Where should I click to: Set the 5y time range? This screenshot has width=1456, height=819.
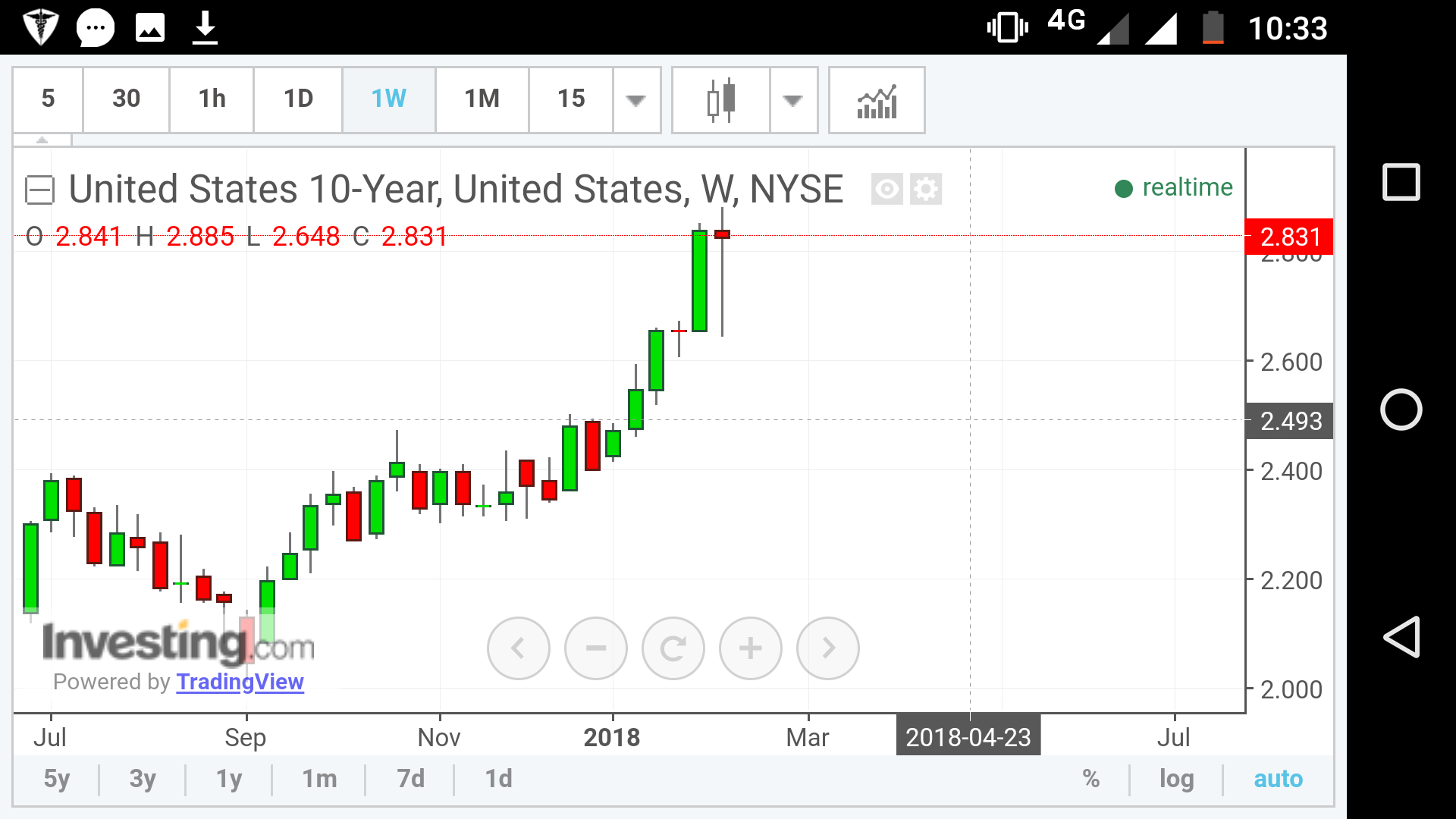click(57, 779)
